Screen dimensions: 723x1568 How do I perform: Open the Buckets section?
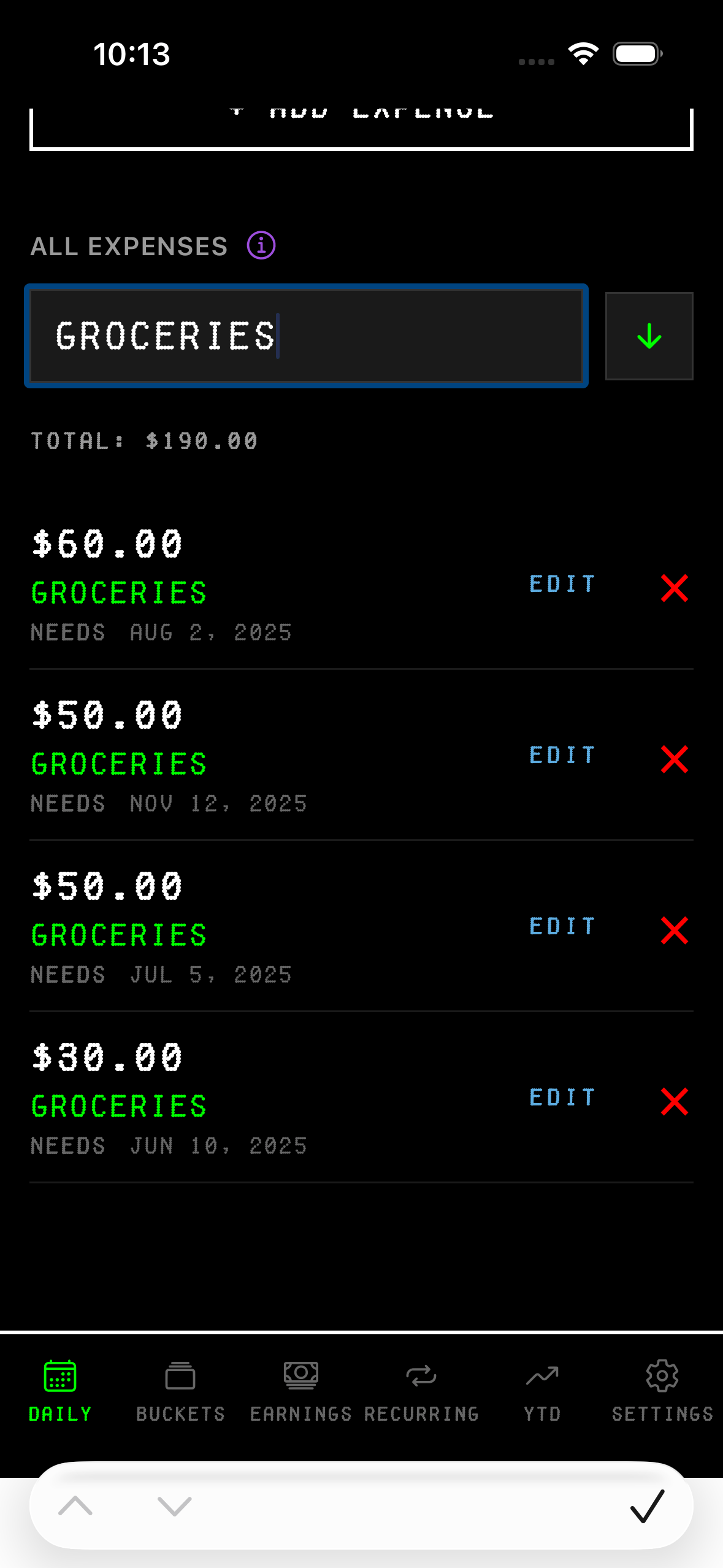coord(180,1393)
